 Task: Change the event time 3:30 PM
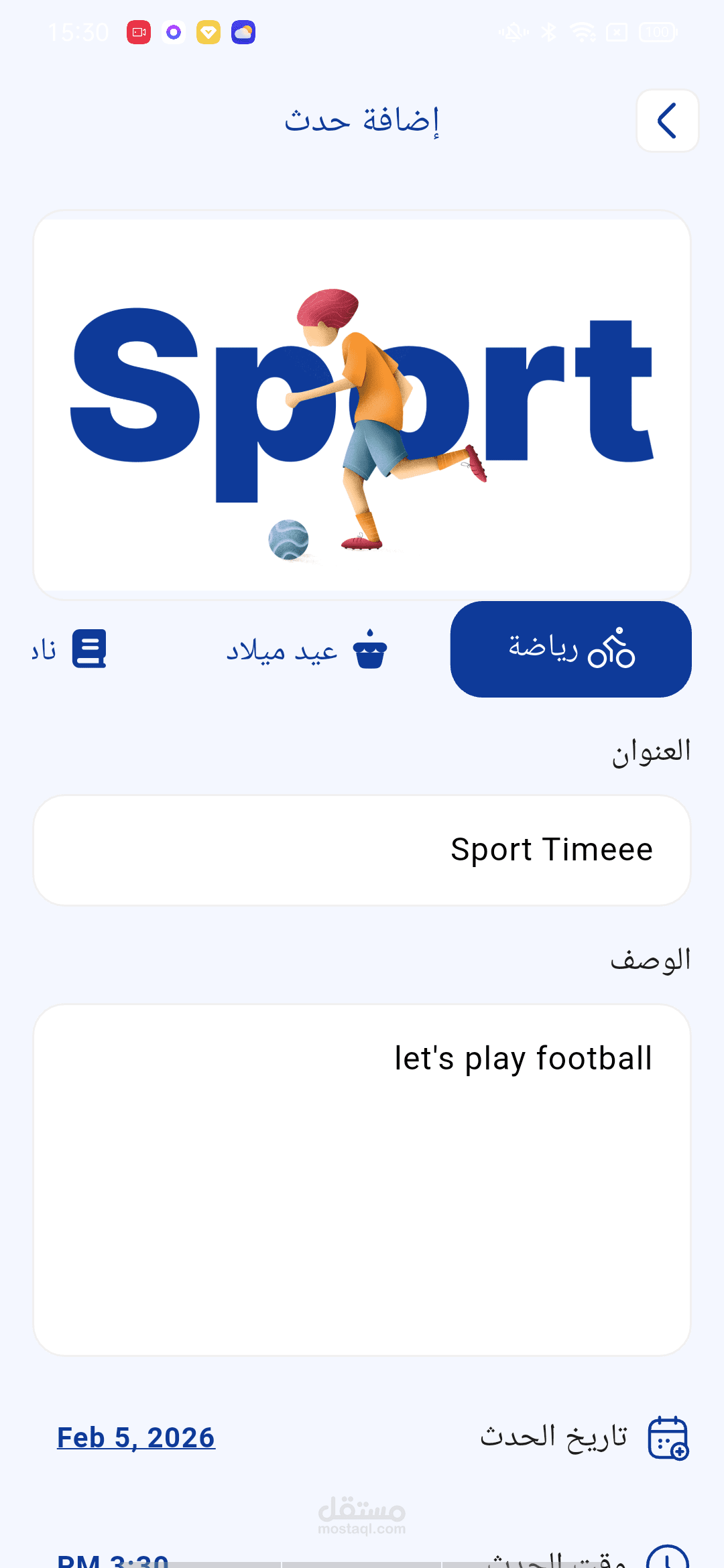coord(113,1559)
